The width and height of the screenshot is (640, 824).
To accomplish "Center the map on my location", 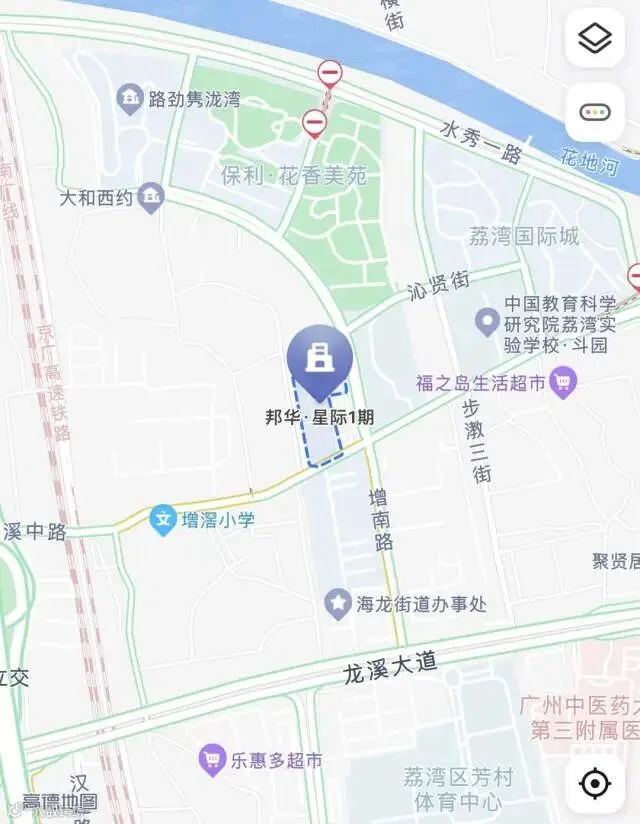I will tap(595, 784).
